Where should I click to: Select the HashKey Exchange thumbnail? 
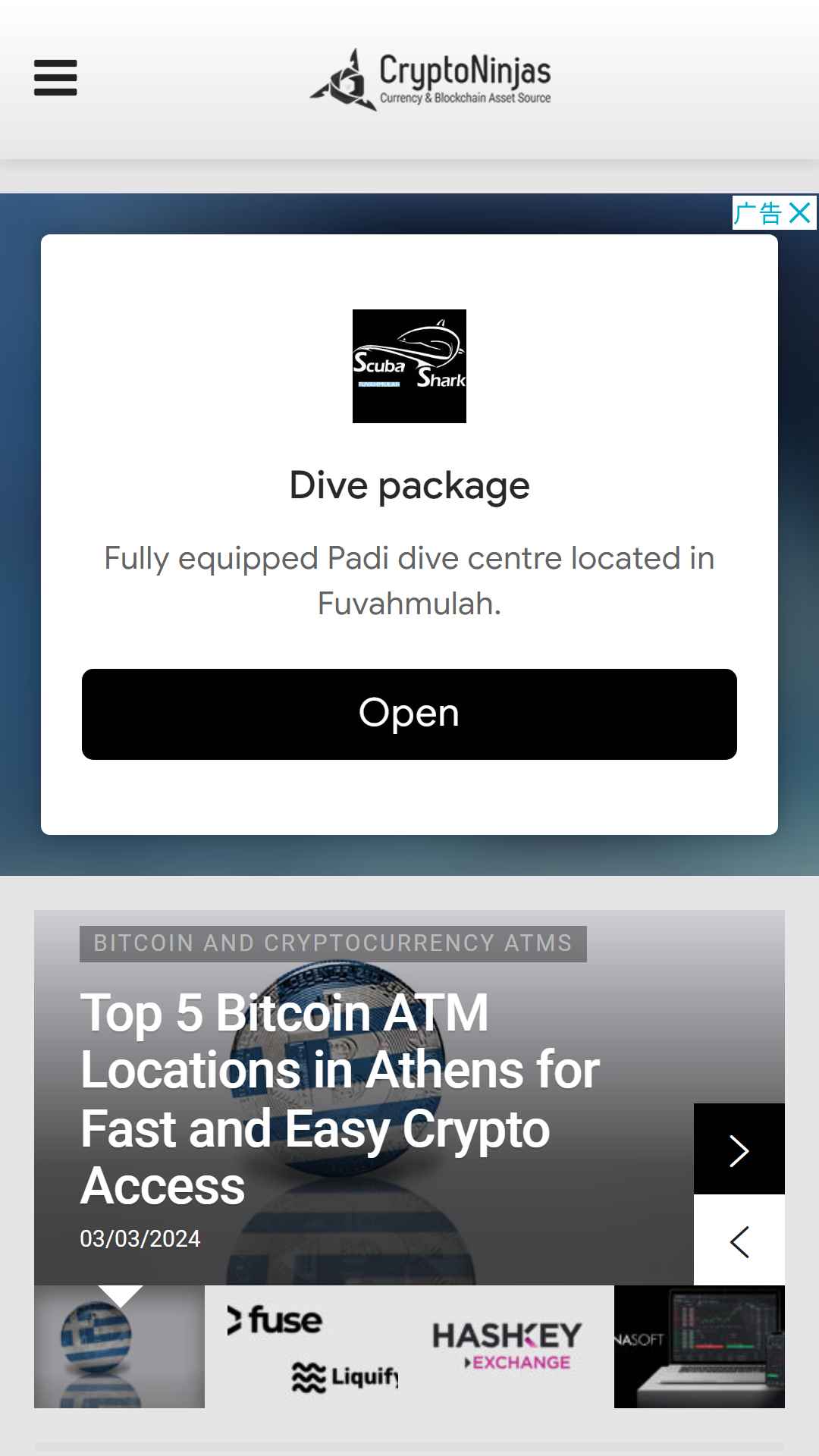click(512, 1347)
